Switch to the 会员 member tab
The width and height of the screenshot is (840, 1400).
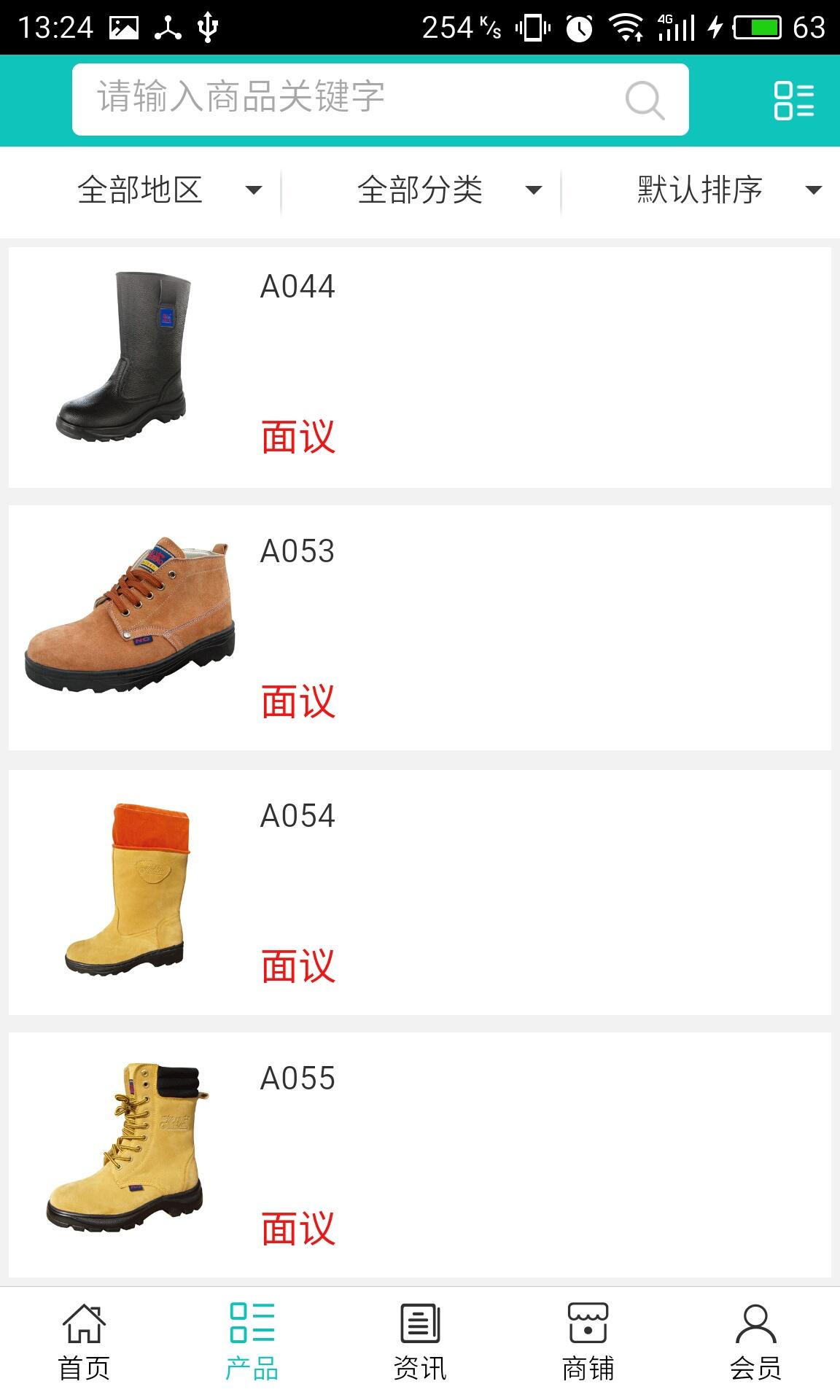755,1342
